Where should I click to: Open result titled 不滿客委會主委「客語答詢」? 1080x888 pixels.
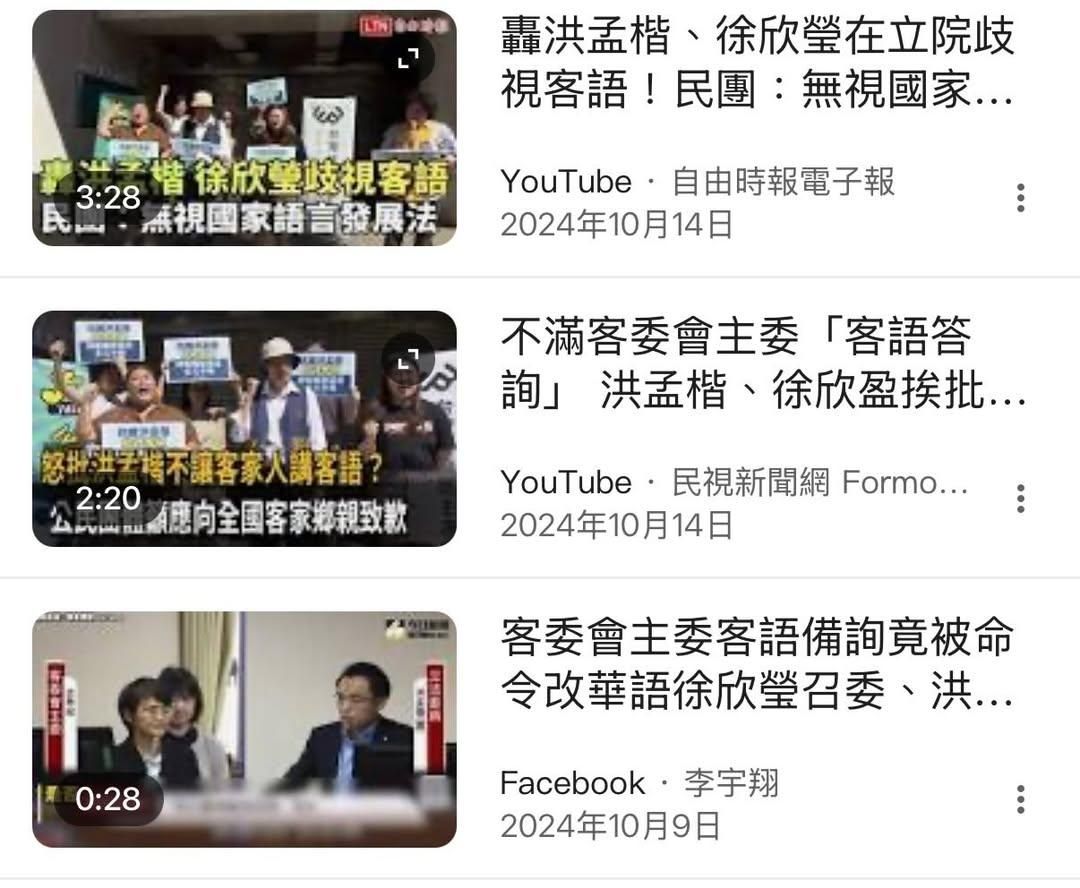coord(757,366)
